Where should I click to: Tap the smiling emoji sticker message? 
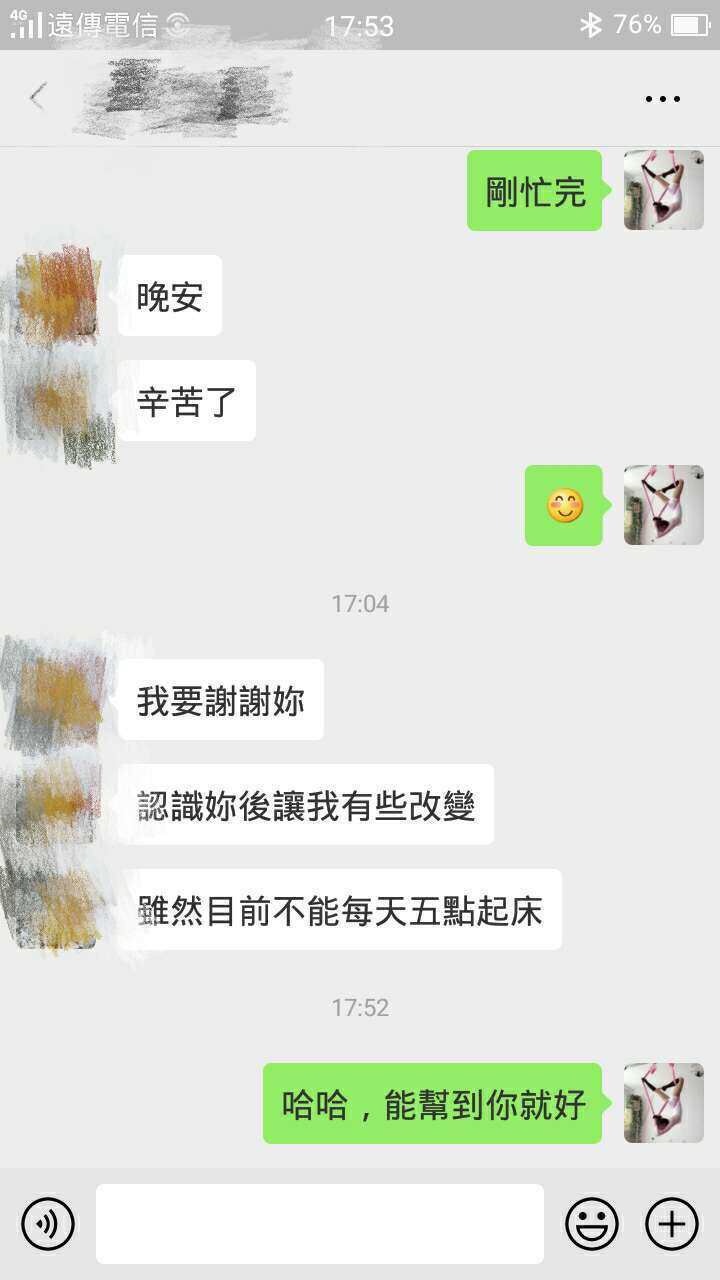coord(563,506)
